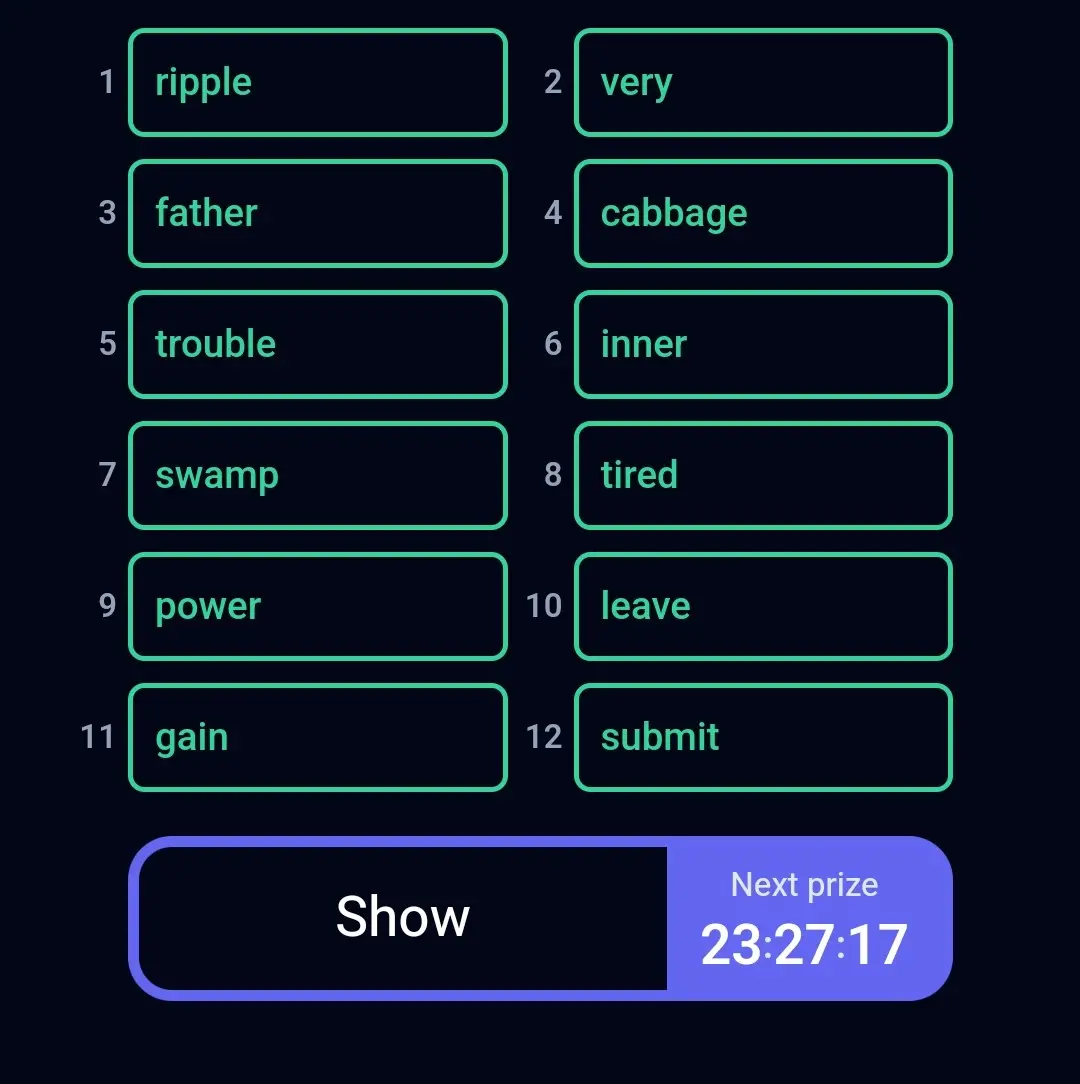This screenshot has width=1080, height=1084.
Task: Select word field 2 'very'
Action: click(x=763, y=83)
